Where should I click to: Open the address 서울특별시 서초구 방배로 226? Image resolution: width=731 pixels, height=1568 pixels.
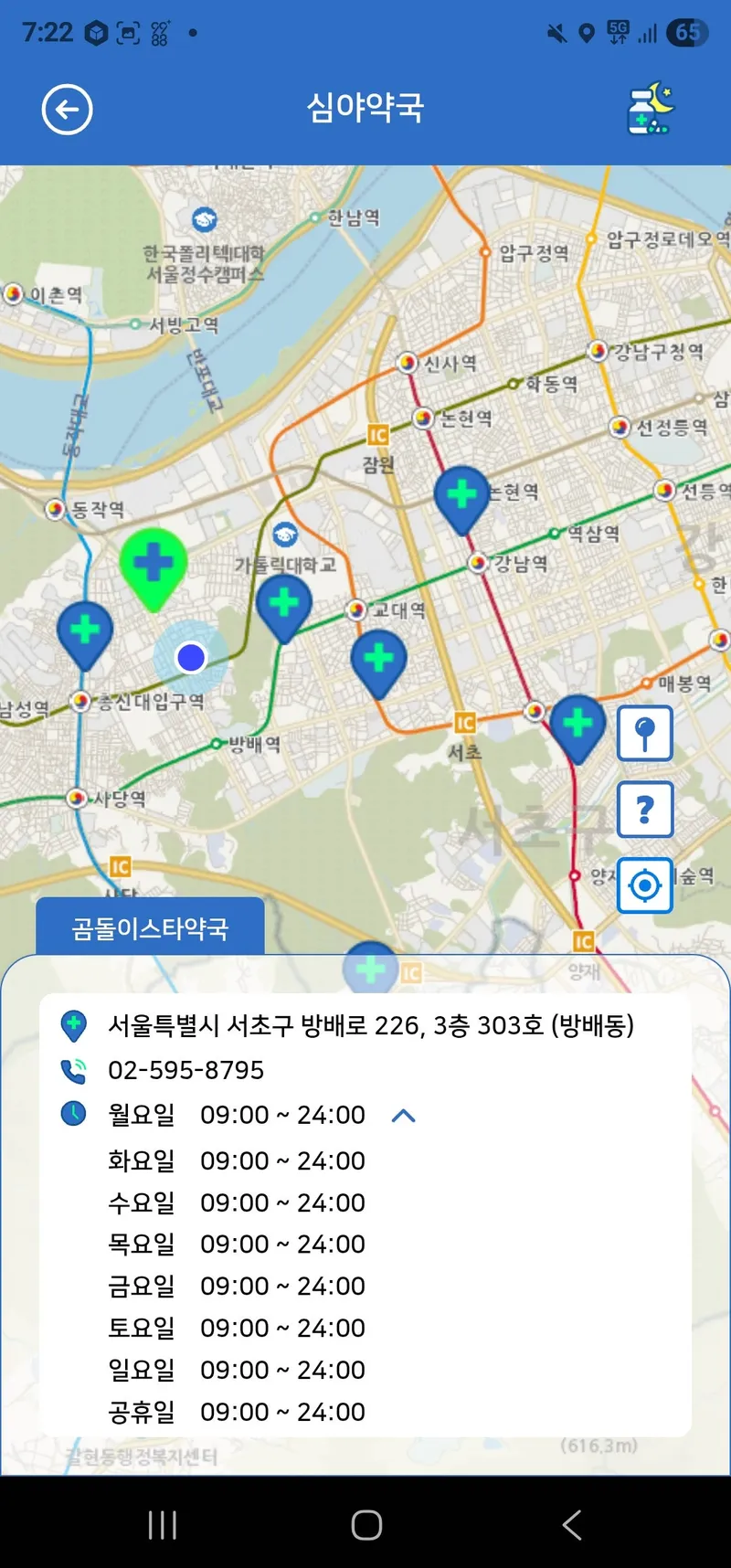[370, 1025]
